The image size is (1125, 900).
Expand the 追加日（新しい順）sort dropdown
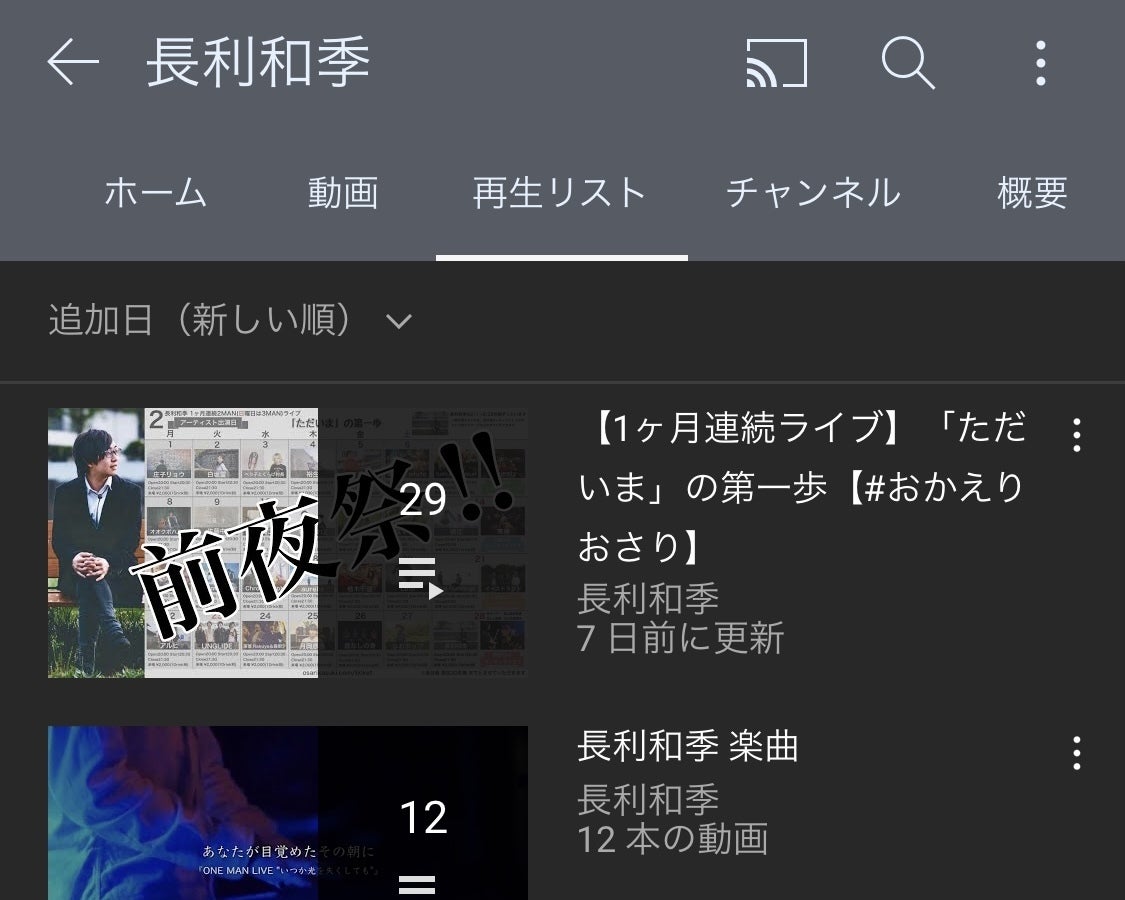pyautogui.click(x=230, y=321)
